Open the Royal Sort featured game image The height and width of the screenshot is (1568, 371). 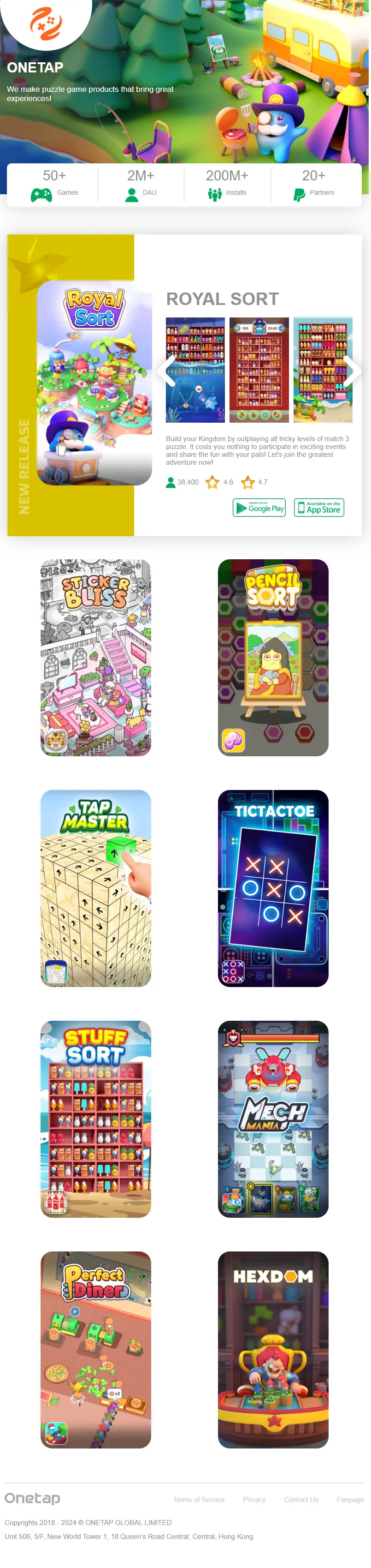[94, 383]
